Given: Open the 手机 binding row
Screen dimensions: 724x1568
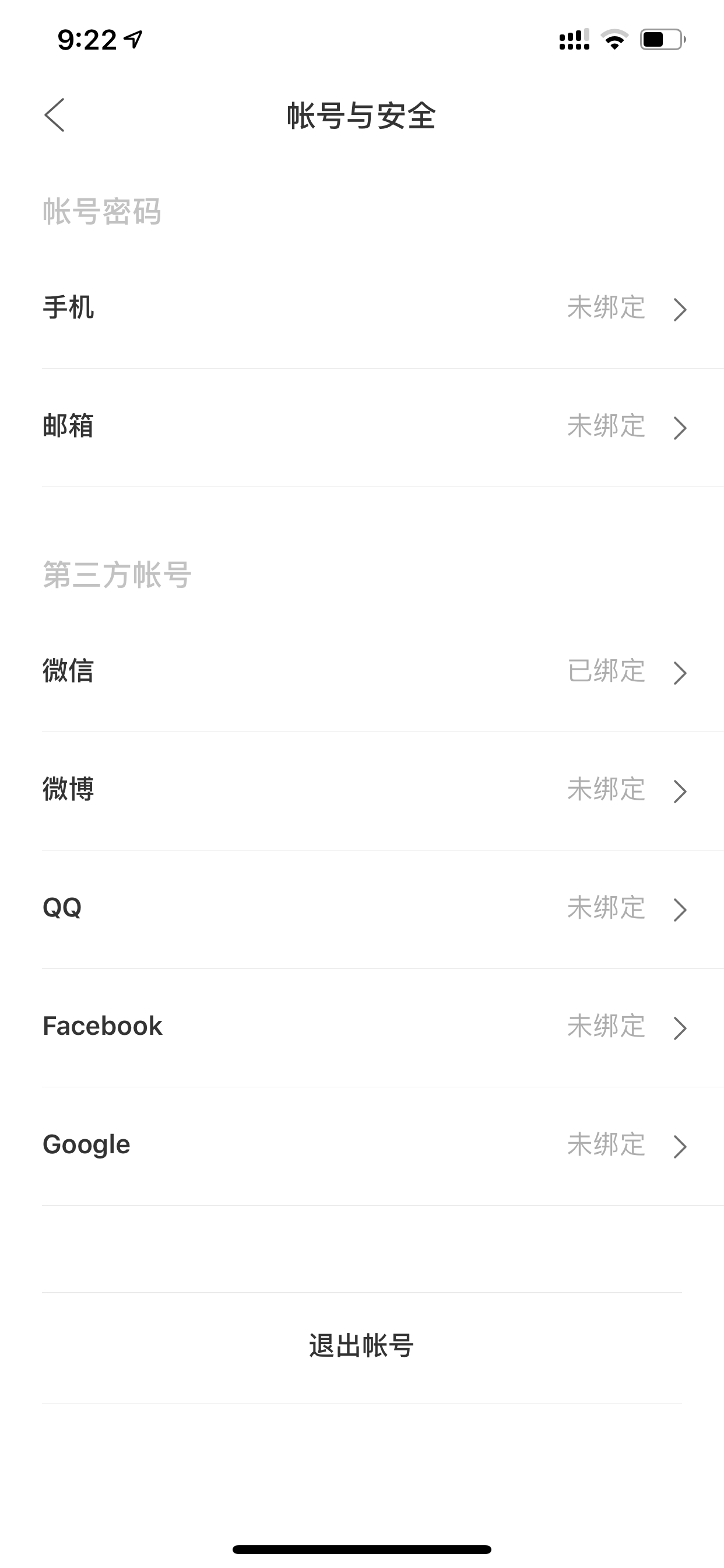Looking at the screenshot, I should click(x=362, y=308).
